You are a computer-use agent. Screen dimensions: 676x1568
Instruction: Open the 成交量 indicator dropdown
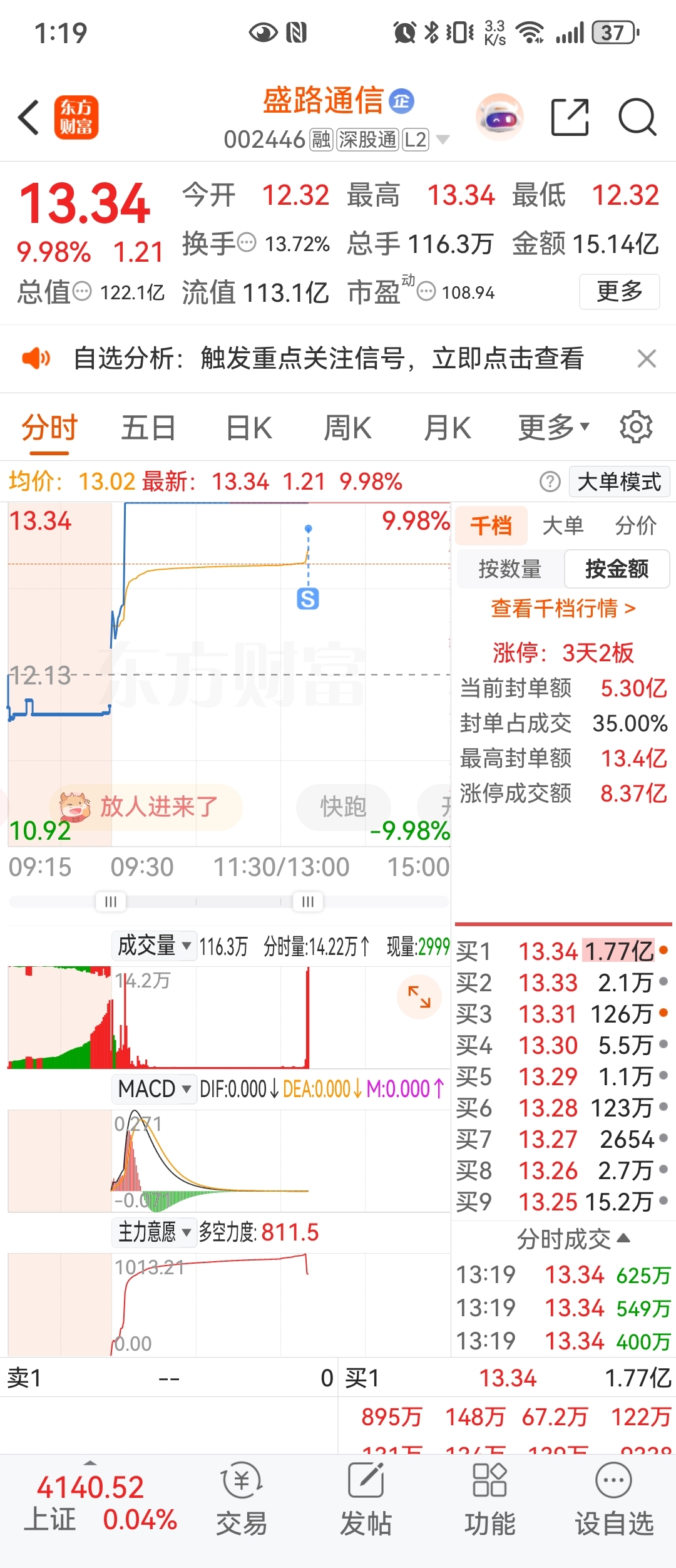pos(154,946)
